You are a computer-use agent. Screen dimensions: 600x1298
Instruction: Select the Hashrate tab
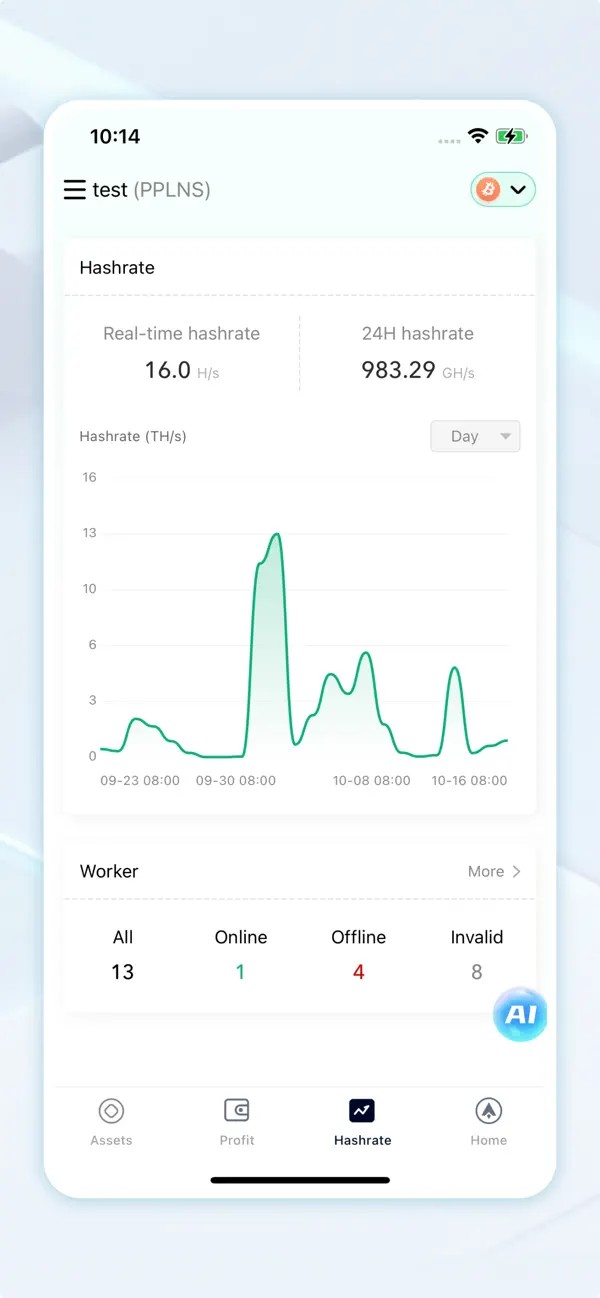[x=362, y=1122]
